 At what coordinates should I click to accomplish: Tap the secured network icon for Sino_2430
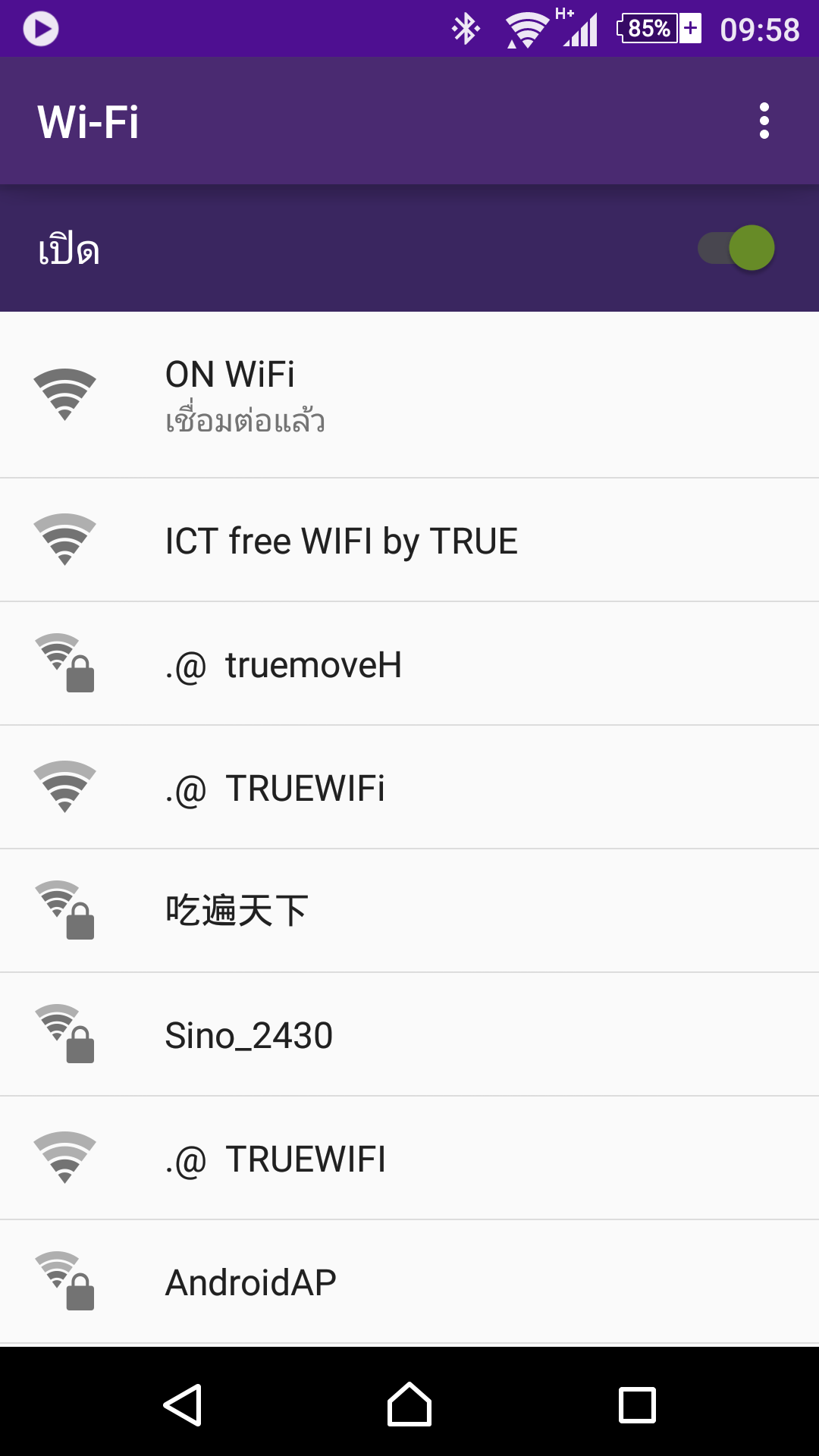tap(81, 1053)
